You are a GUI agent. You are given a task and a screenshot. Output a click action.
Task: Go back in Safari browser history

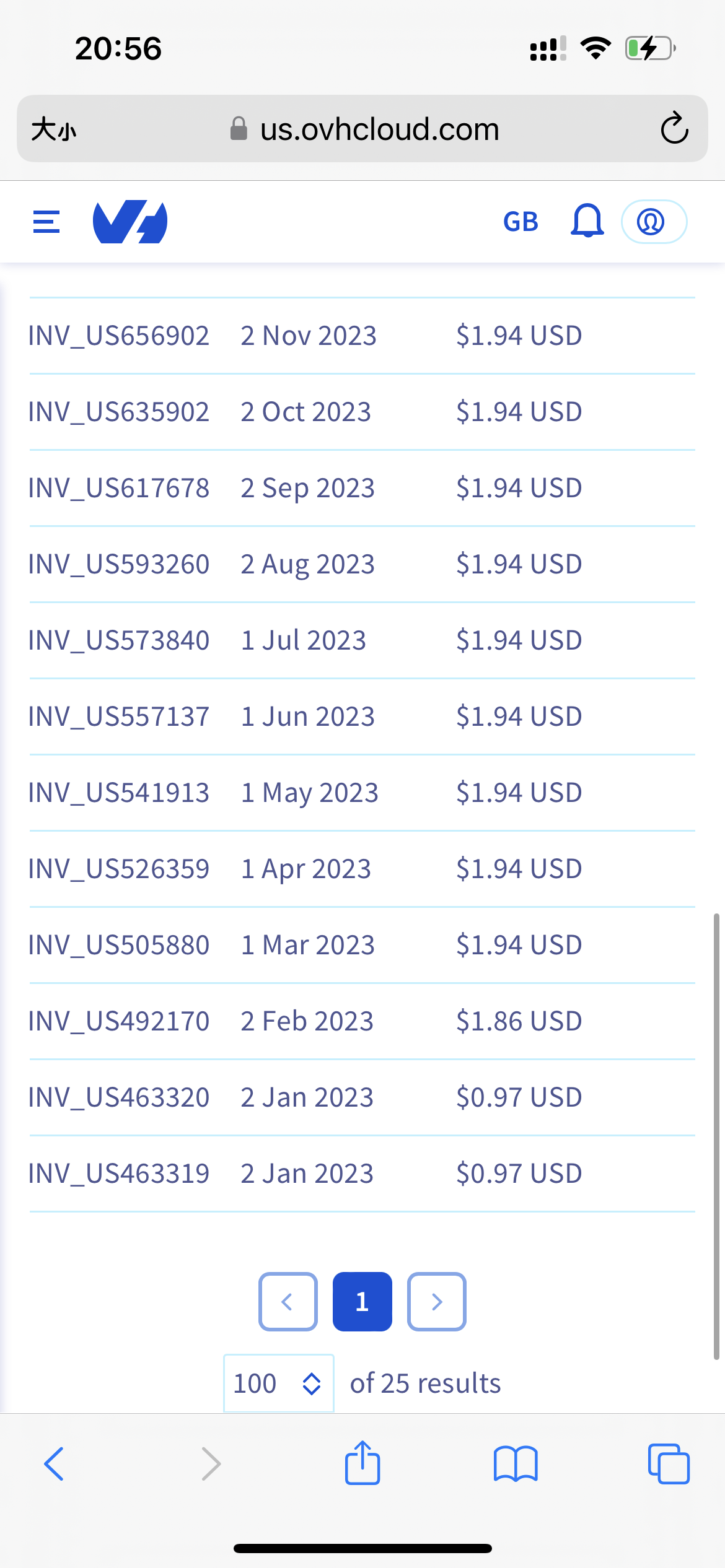coord(54,1464)
